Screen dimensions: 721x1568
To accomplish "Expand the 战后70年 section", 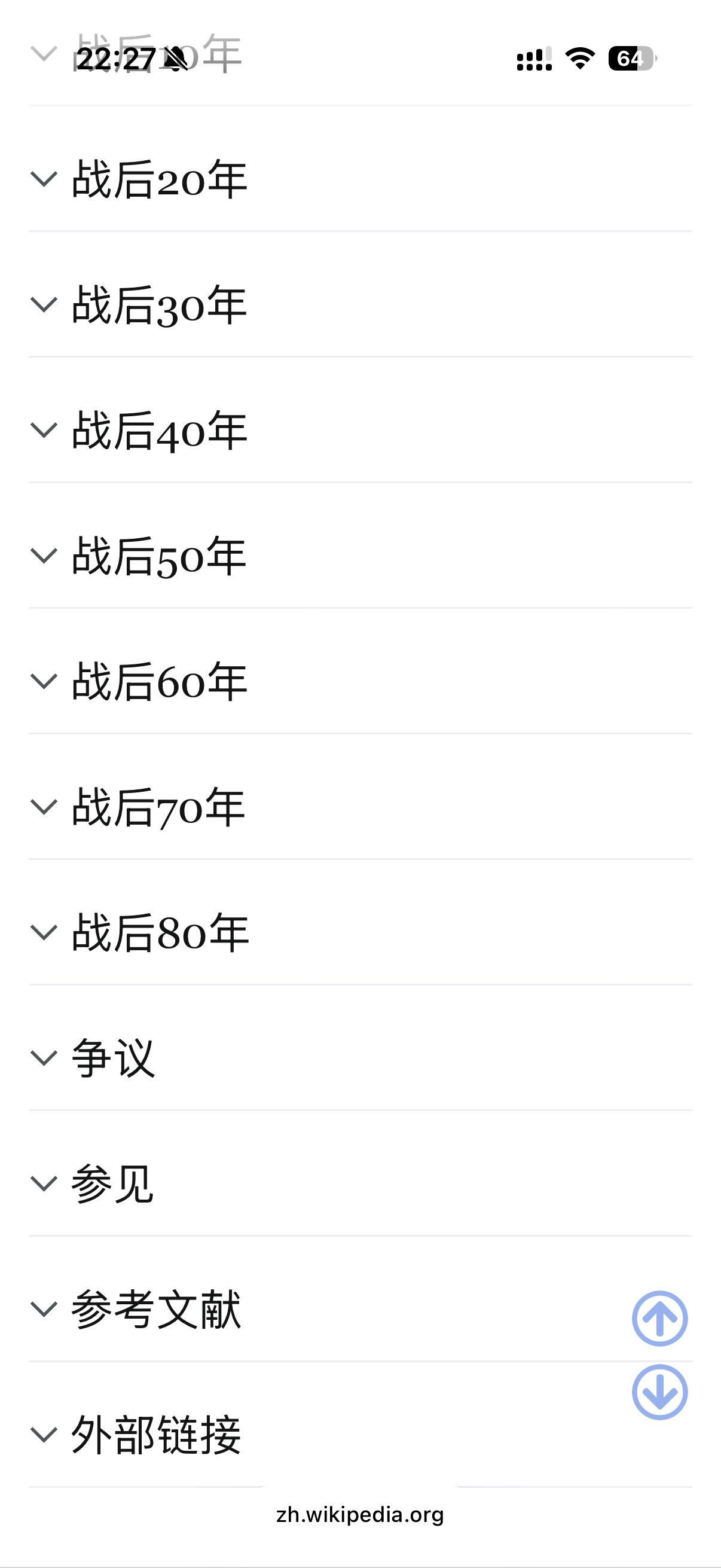I will coord(160,807).
